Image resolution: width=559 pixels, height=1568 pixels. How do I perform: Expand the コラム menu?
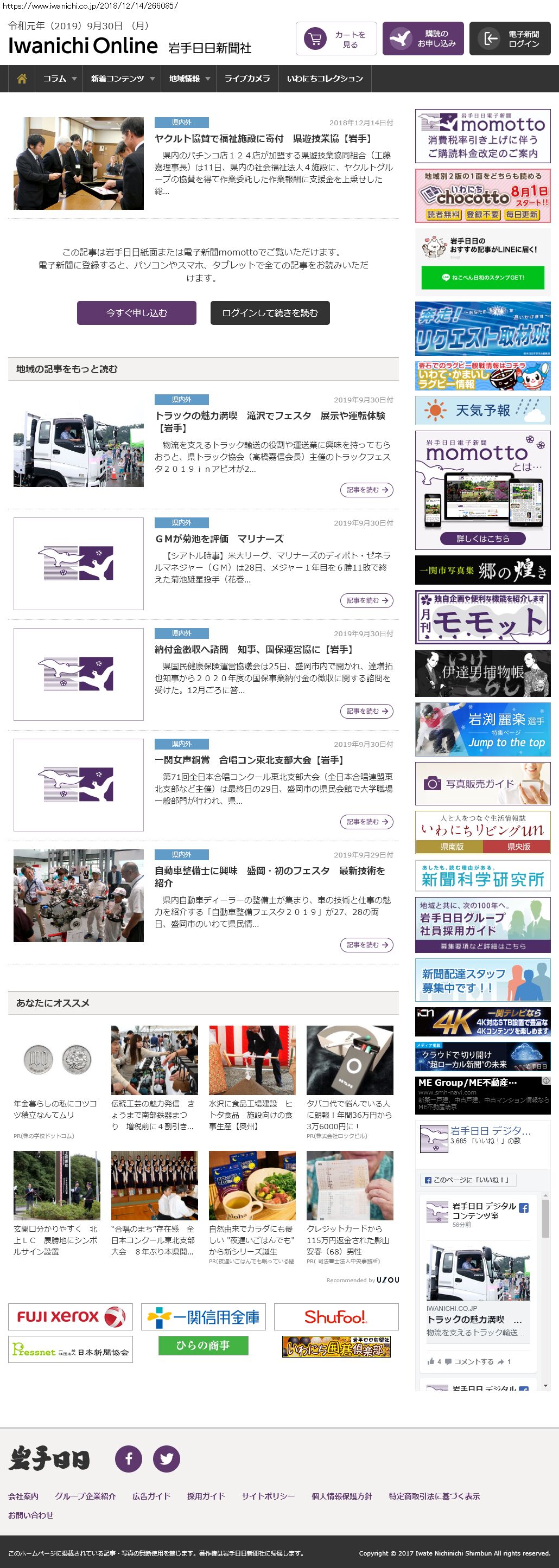pos(60,79)
